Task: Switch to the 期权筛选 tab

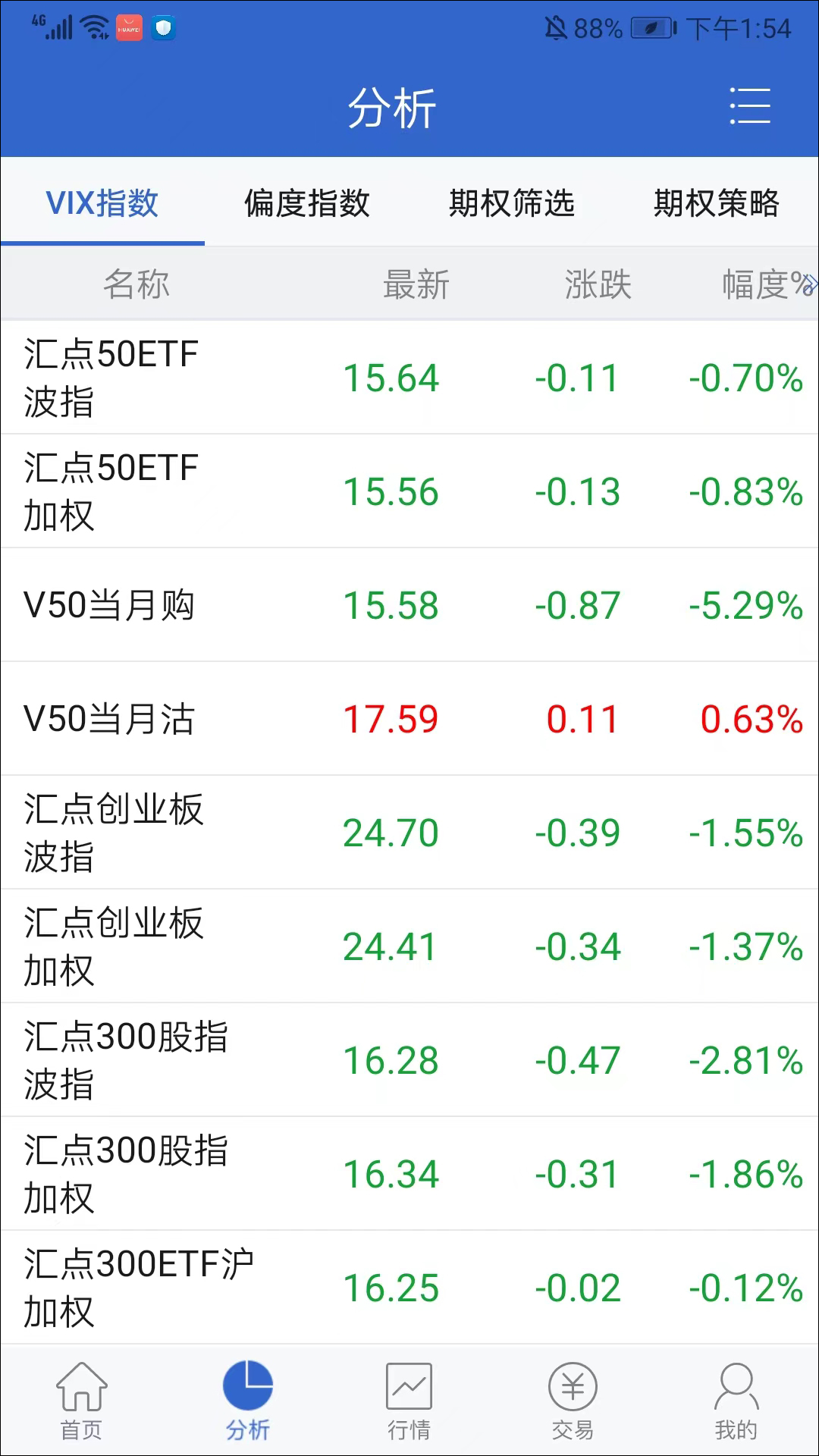Action: [511, 203]
